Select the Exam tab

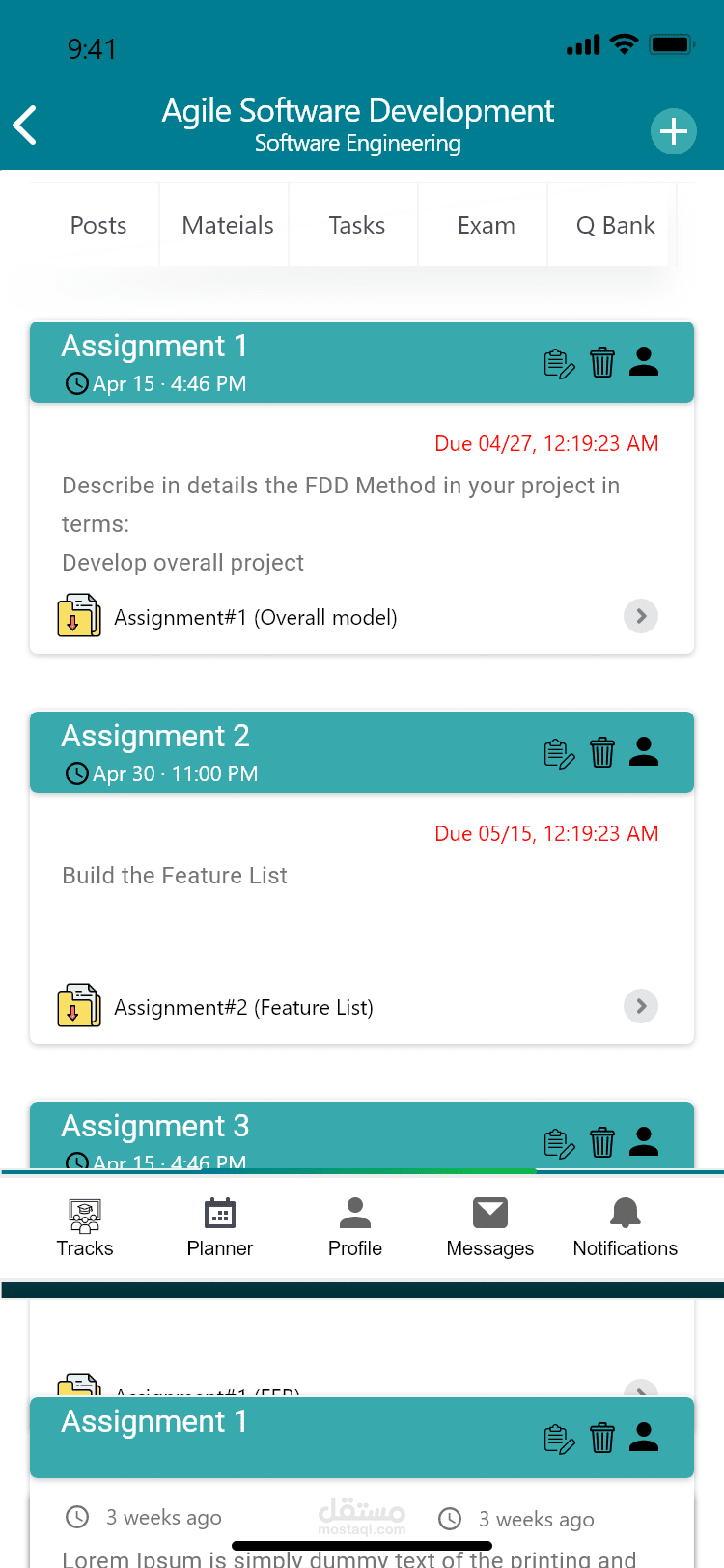[x=486, y=226]
